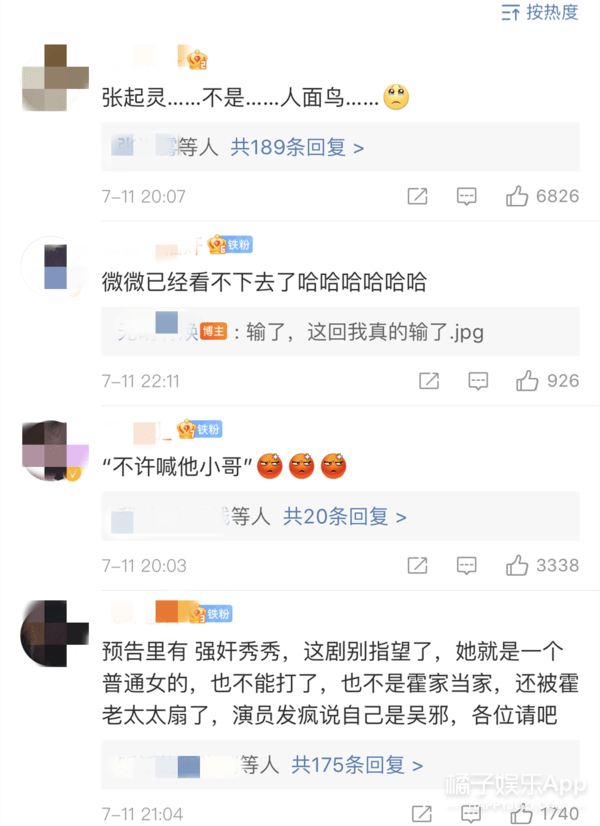Open the 共20条回复 replies link
The image size is (600, 826).
[344, 517]
